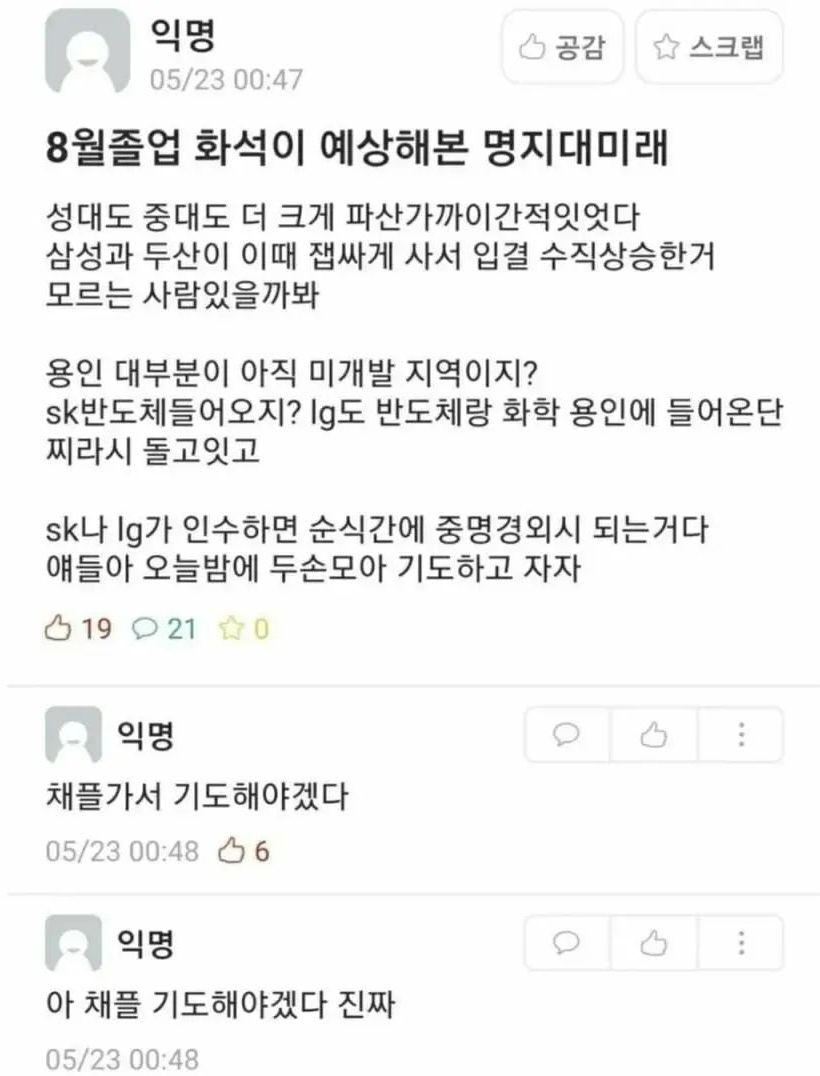Tap the 공감 button on the post
Image resolution: width=820 pixels, height=1076 pixels.
click(561, 47)
